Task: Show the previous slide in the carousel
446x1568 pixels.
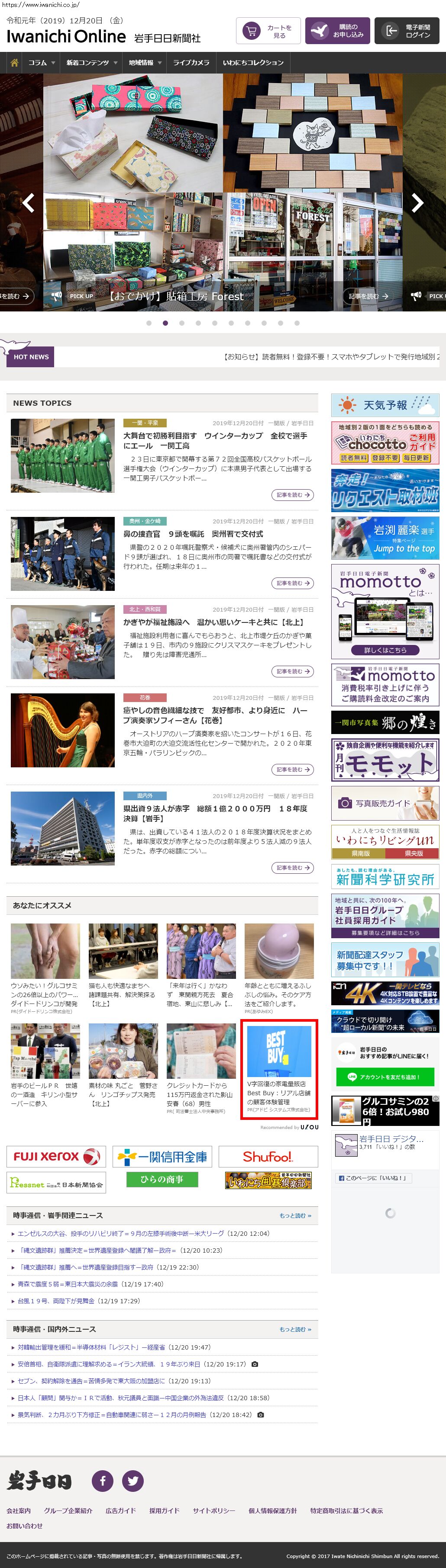Action: click(x=28, y=203)
